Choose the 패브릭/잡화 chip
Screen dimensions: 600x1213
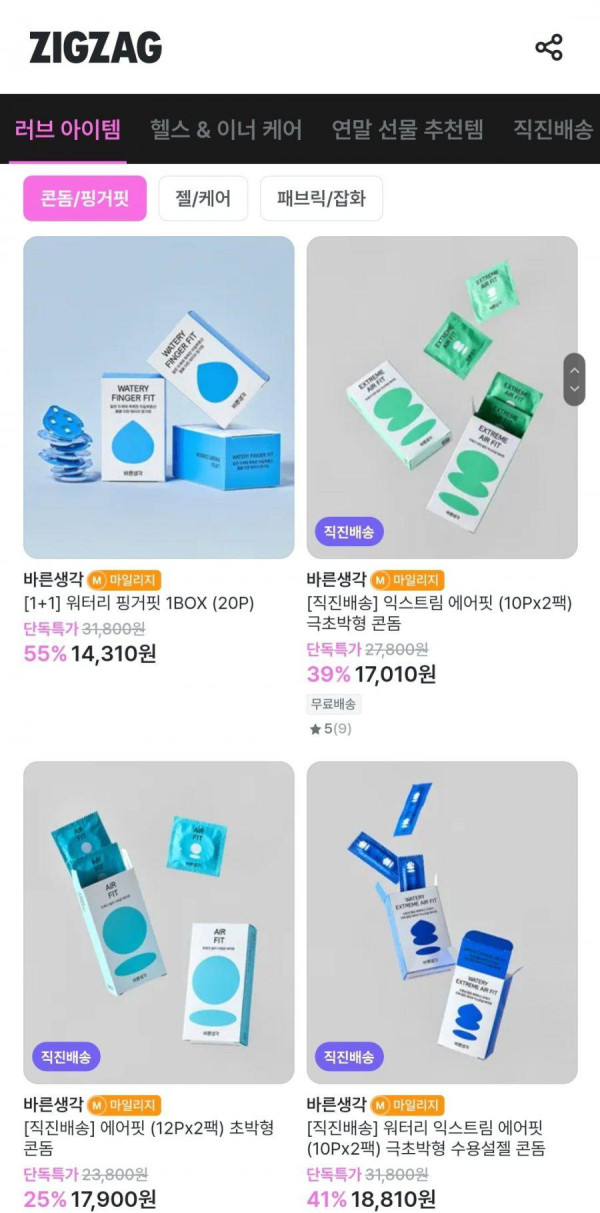click(321, 198)
